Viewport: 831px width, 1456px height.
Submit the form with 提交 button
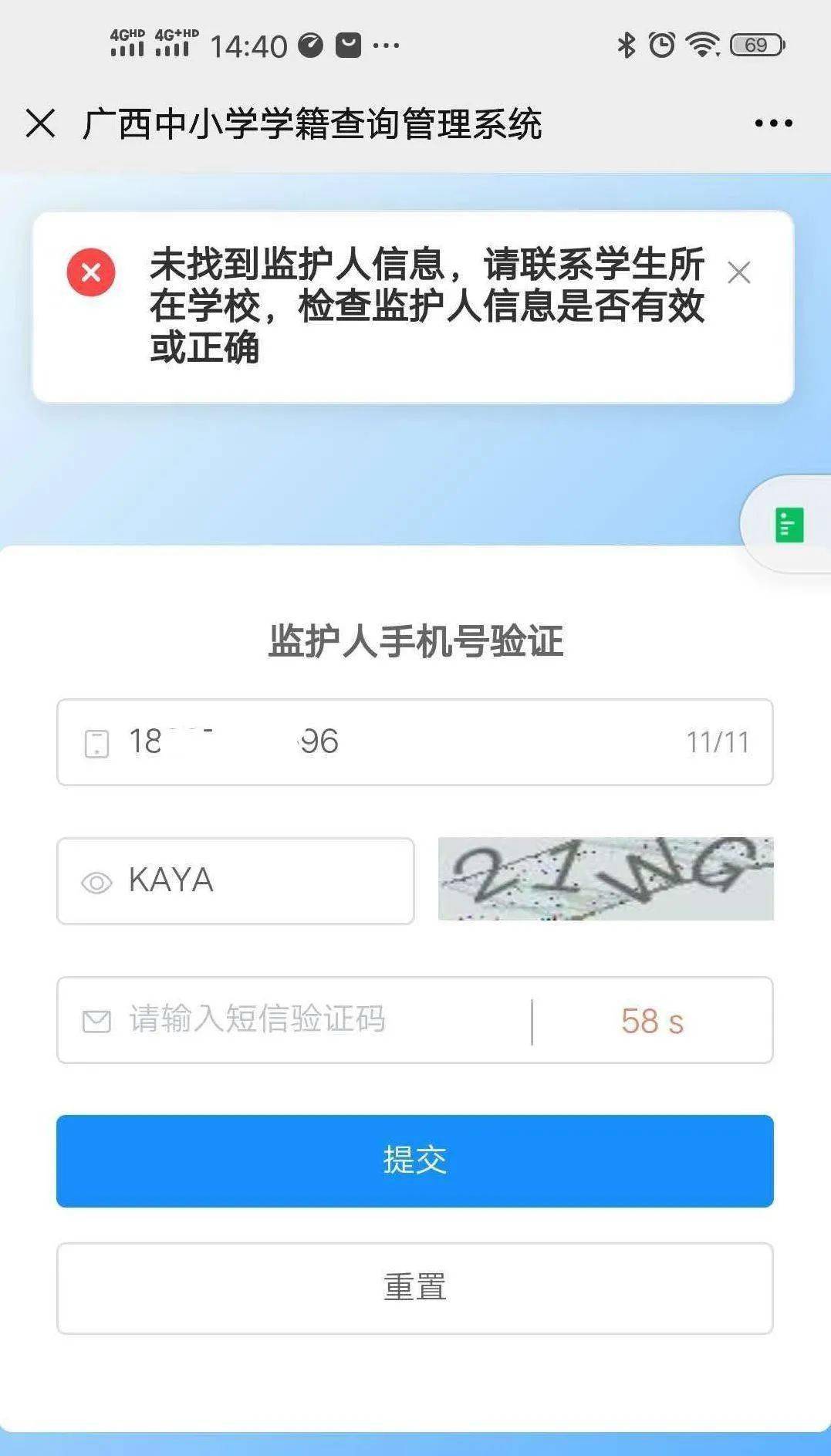tap(414, 1160)
